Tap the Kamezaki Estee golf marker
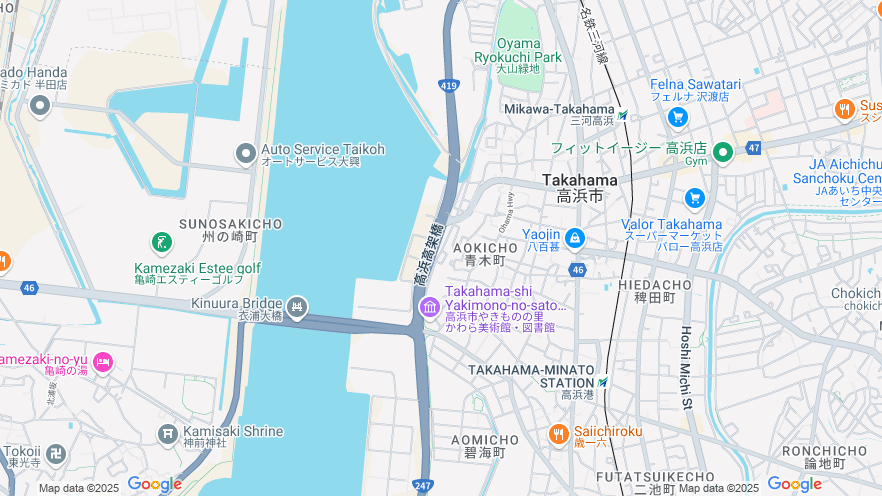This screenshot has width=882, height=496. pos(161,243)
